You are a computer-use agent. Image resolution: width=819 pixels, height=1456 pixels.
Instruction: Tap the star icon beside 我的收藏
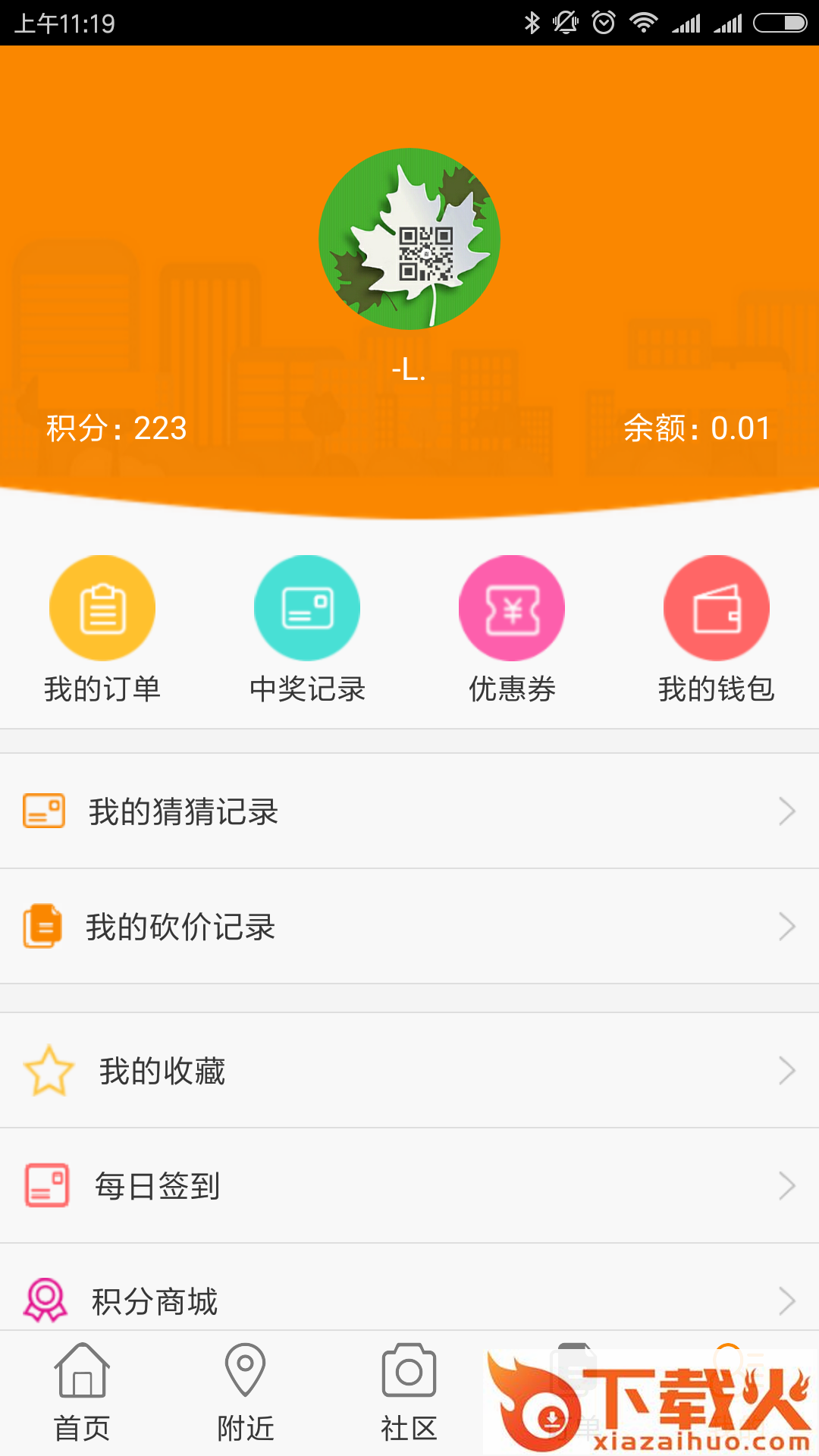pos(47,1071)
